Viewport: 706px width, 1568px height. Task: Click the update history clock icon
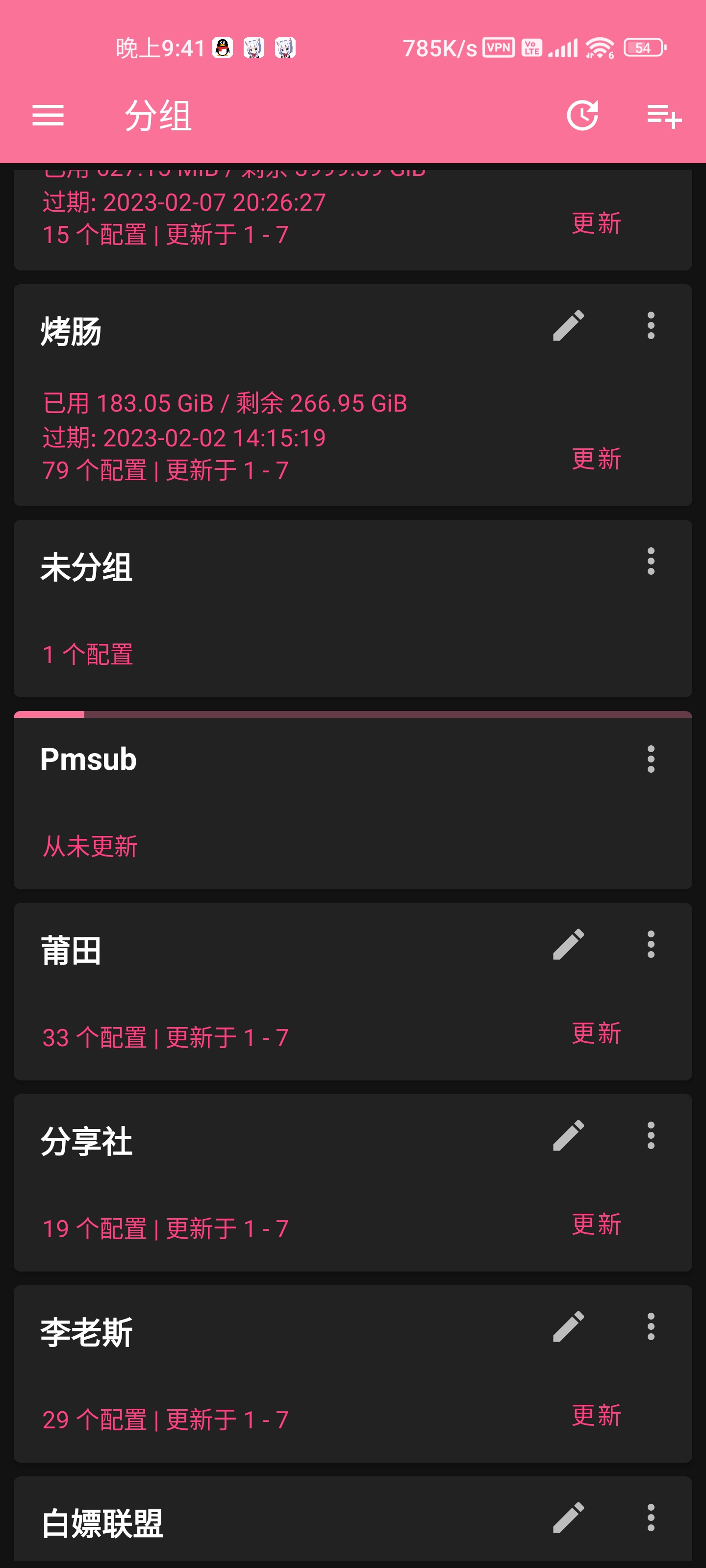tap(583, 116)
